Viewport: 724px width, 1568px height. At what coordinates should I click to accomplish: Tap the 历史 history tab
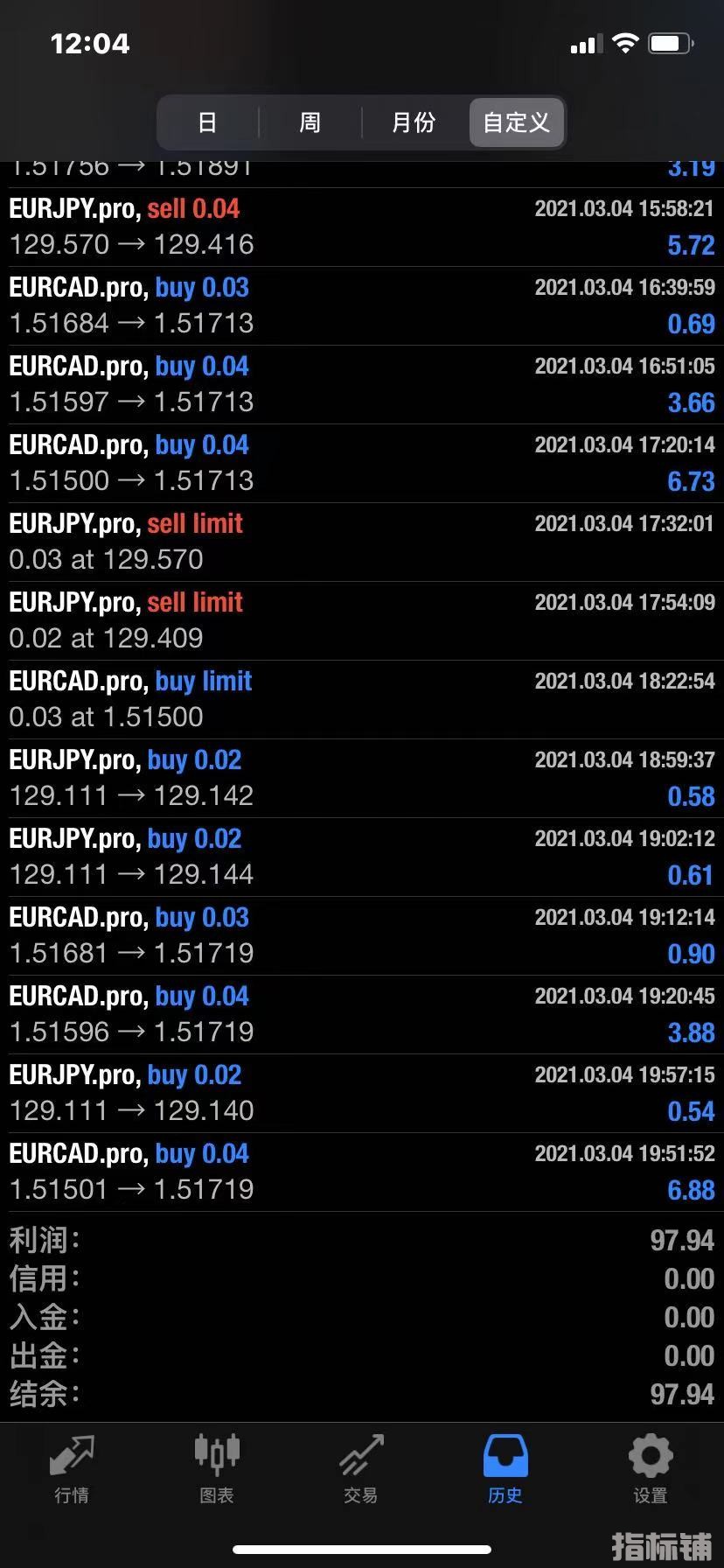(x=505, y=1468)
